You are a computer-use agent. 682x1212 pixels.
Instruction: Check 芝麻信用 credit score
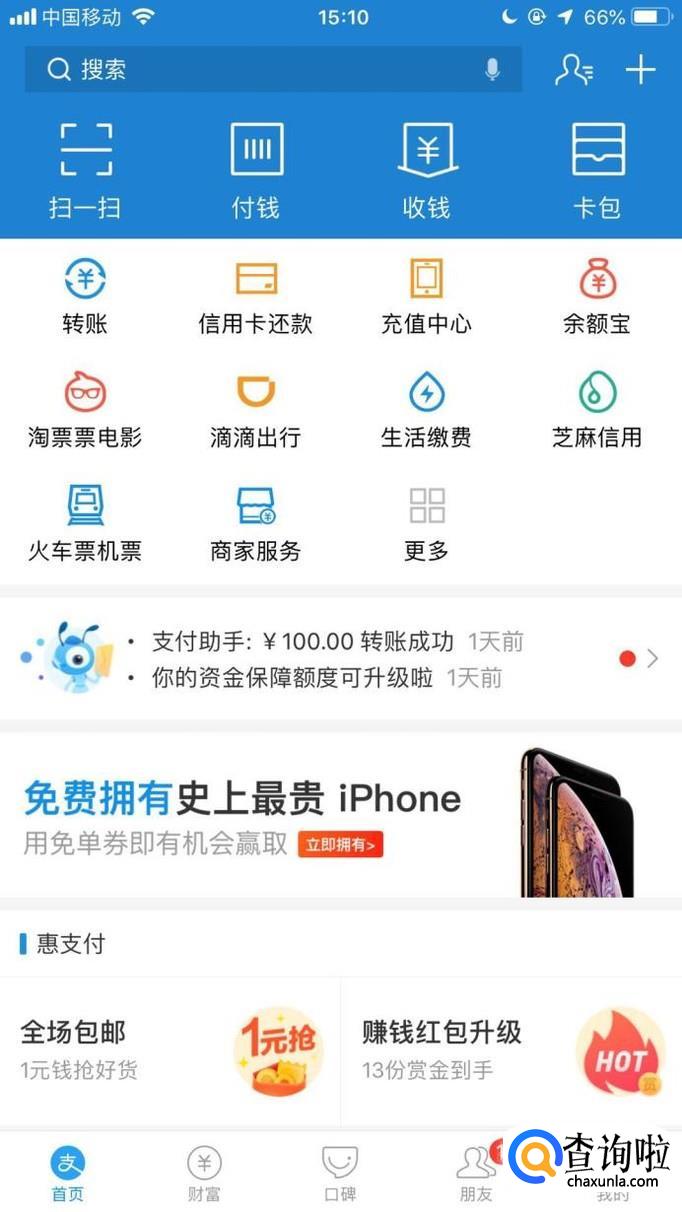pyautogui.click(x=597, y=410)
